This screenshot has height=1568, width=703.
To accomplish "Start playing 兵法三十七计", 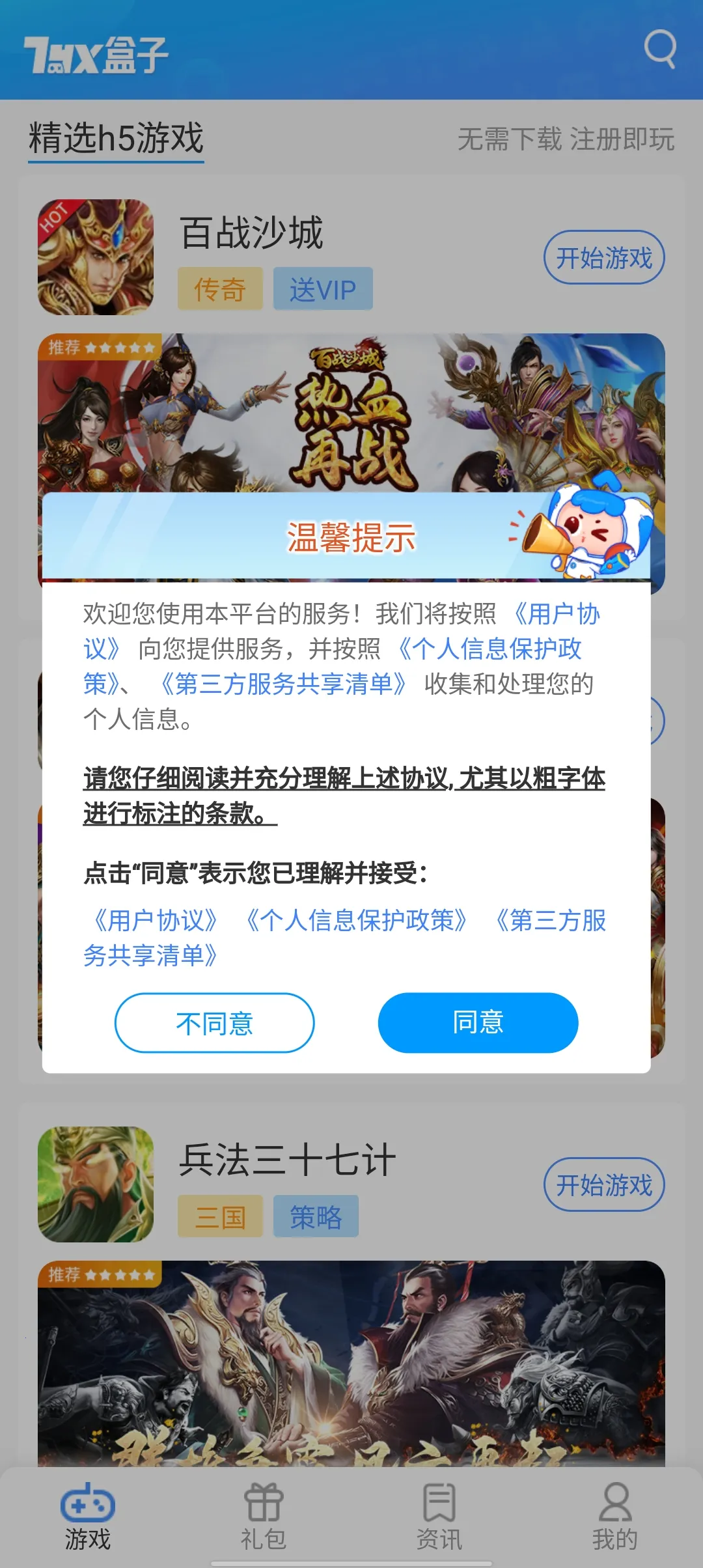I will click(x=603, y=1184).
